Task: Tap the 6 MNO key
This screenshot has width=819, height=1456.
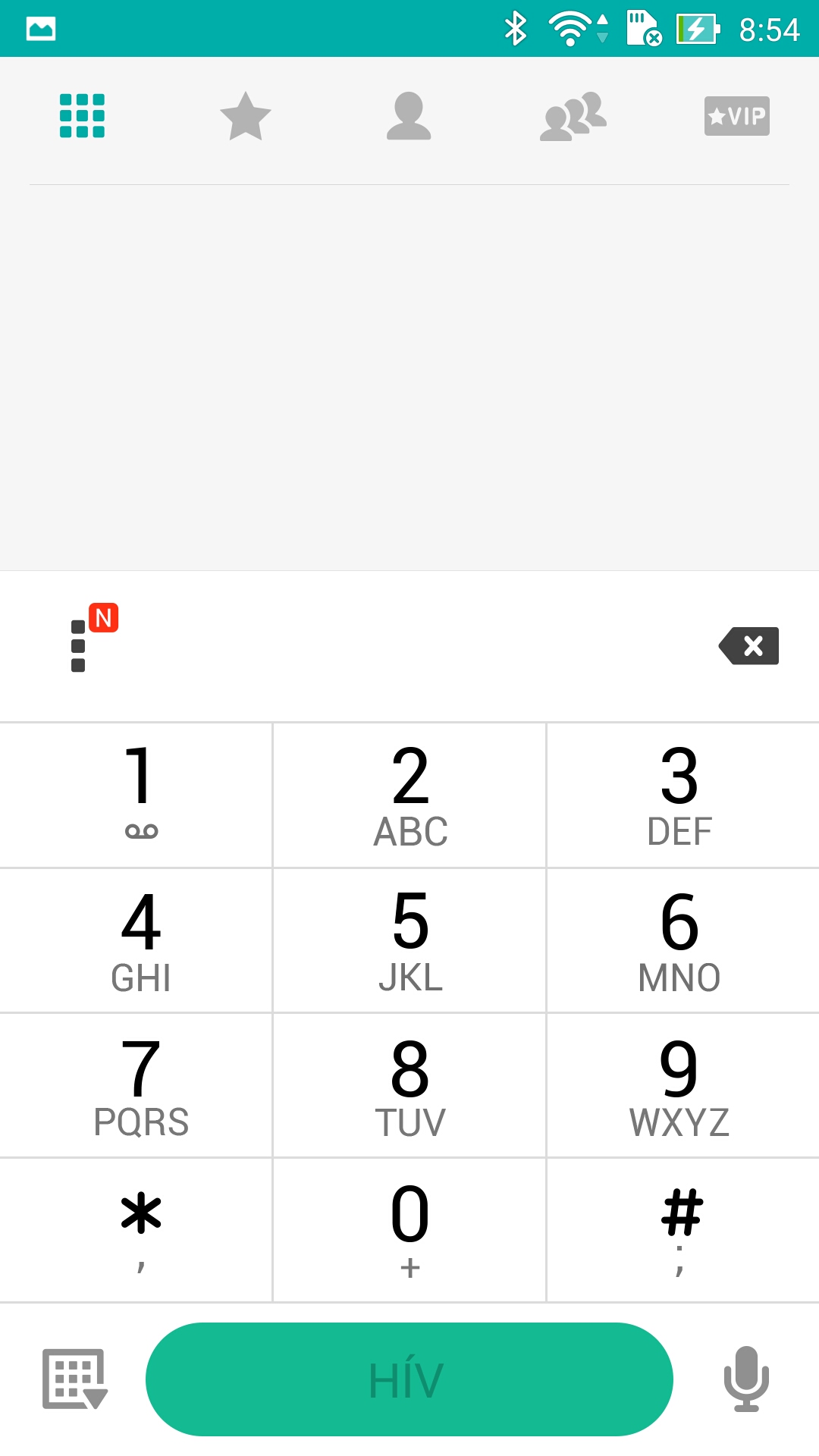Action: tap(682, 940)
